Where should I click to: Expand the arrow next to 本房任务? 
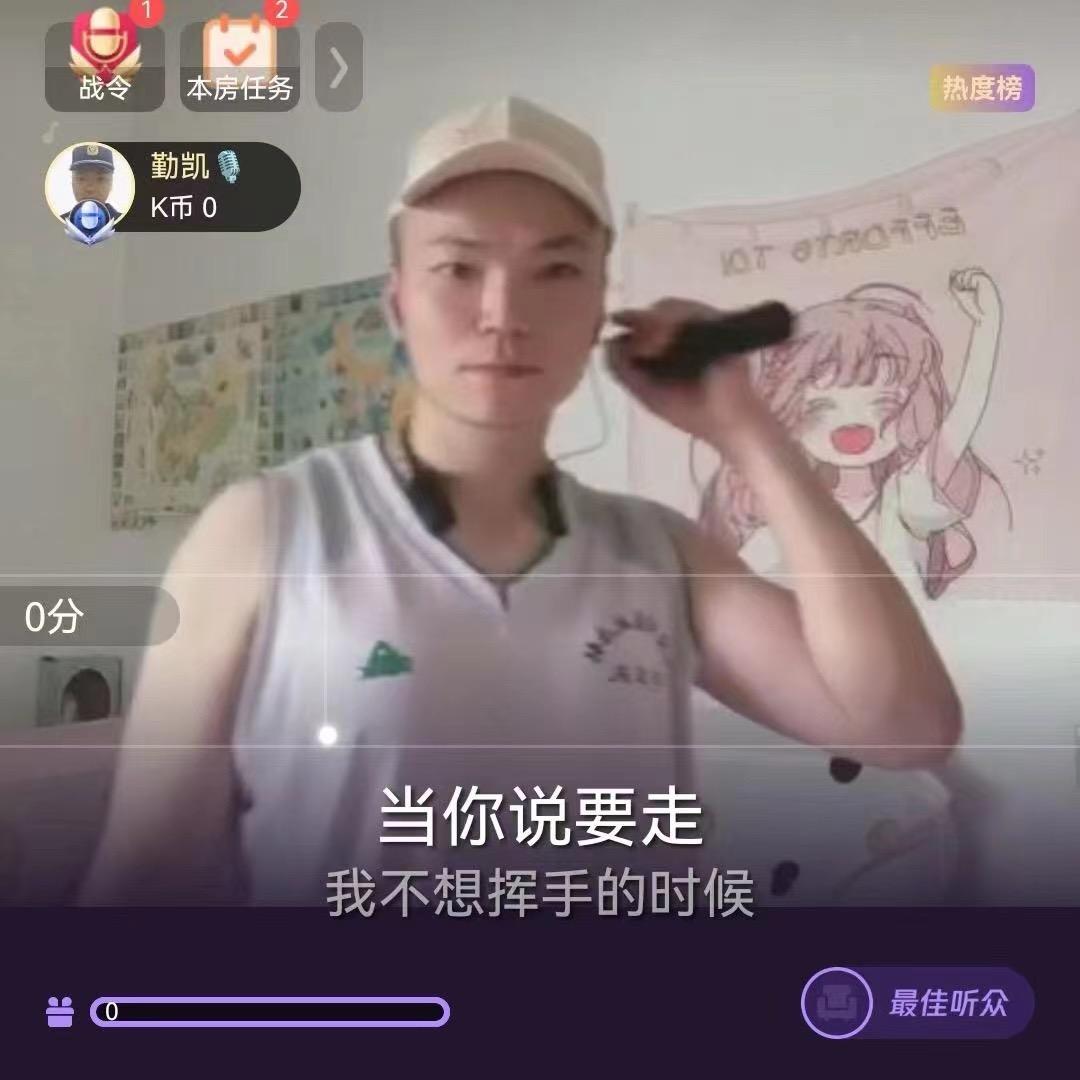[339, 67]
